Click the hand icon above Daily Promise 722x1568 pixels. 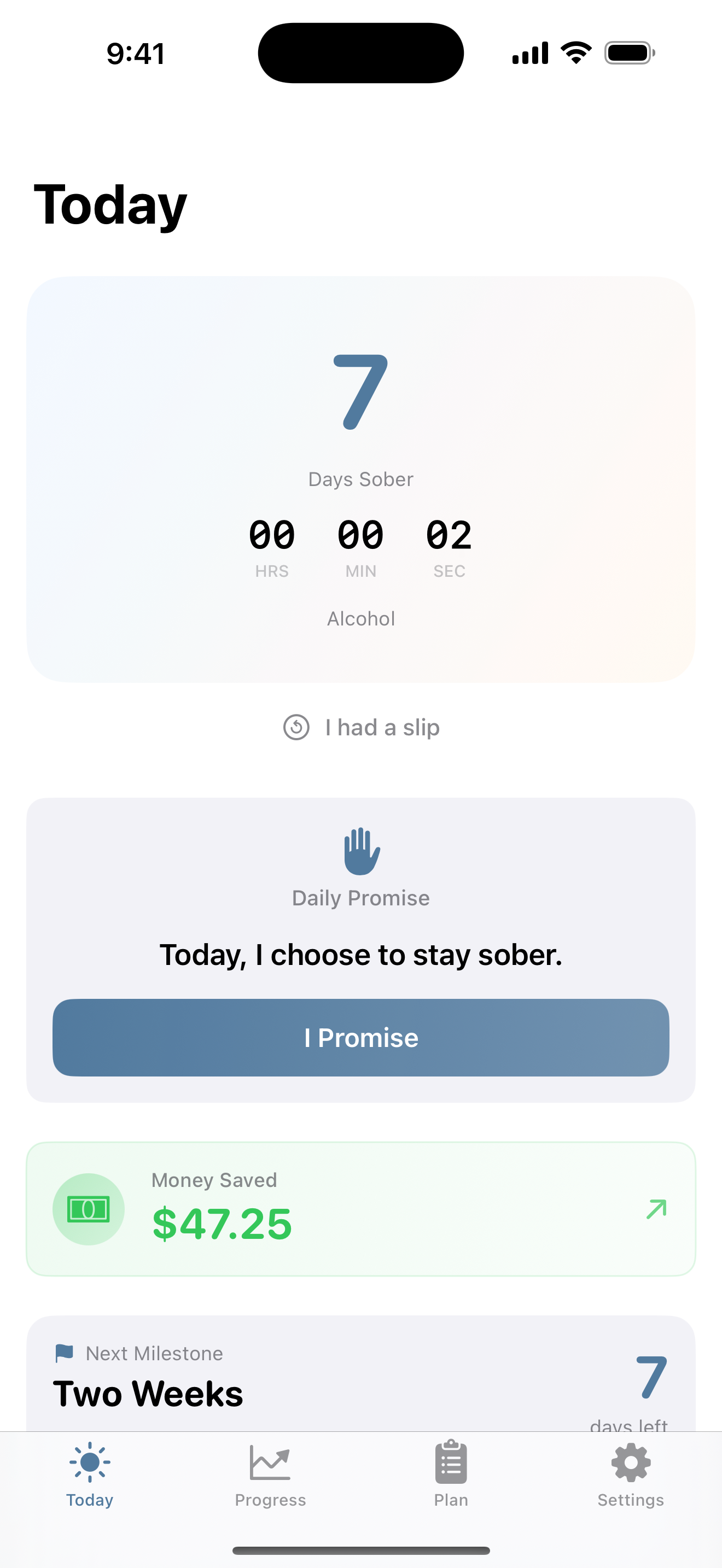360,853
